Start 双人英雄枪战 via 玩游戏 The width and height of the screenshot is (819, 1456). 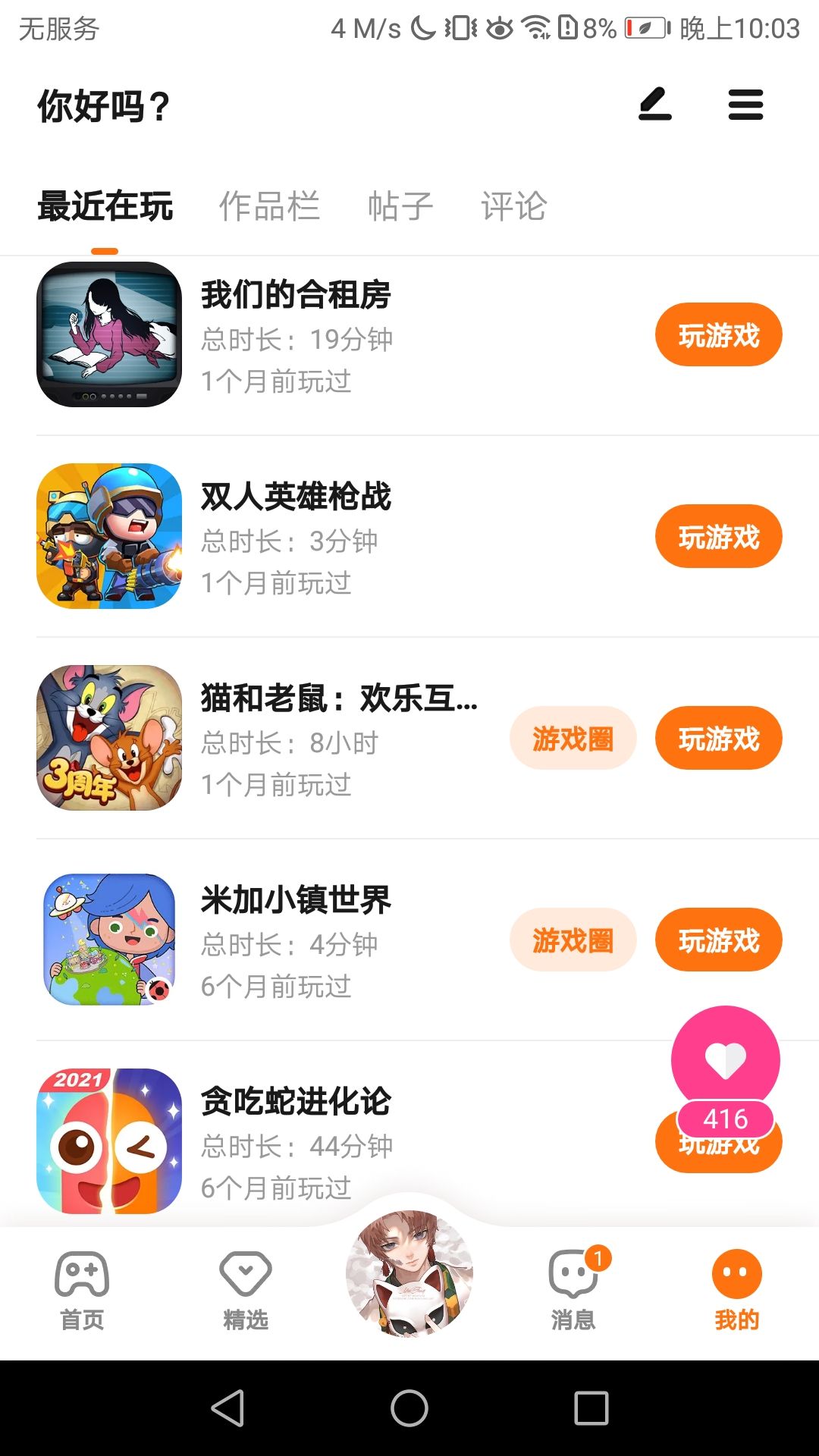pos(718,537)
